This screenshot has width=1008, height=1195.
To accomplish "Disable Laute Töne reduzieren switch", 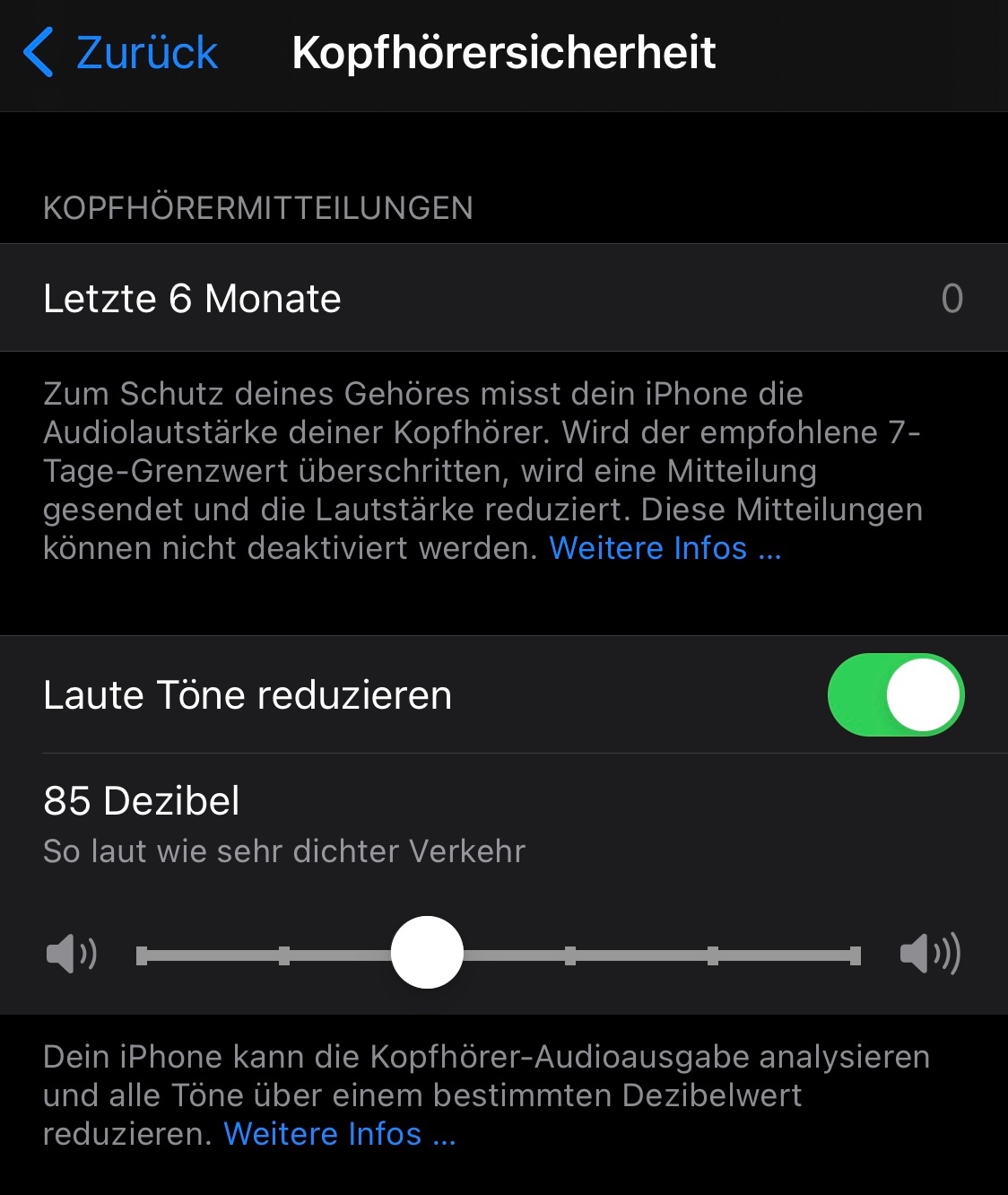I will point(895,695).
